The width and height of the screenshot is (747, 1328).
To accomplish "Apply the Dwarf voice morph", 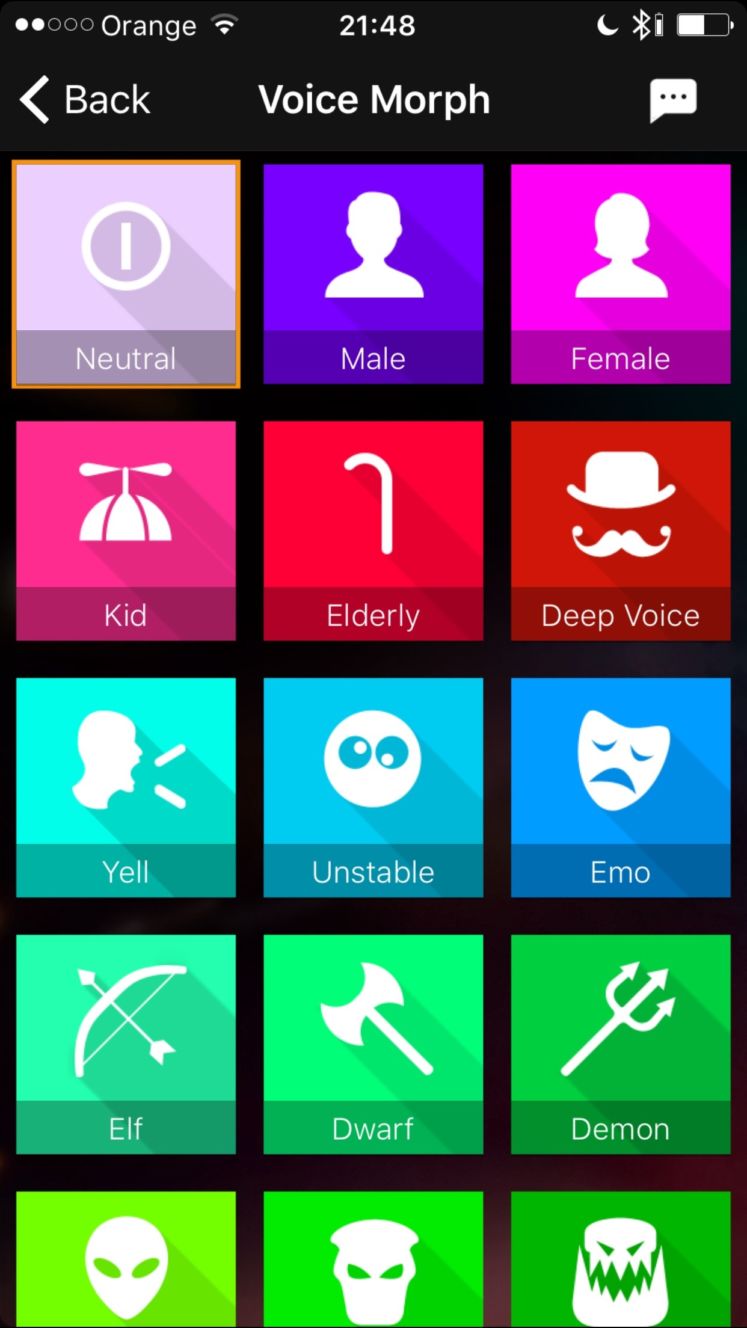I will (373, 1045).
